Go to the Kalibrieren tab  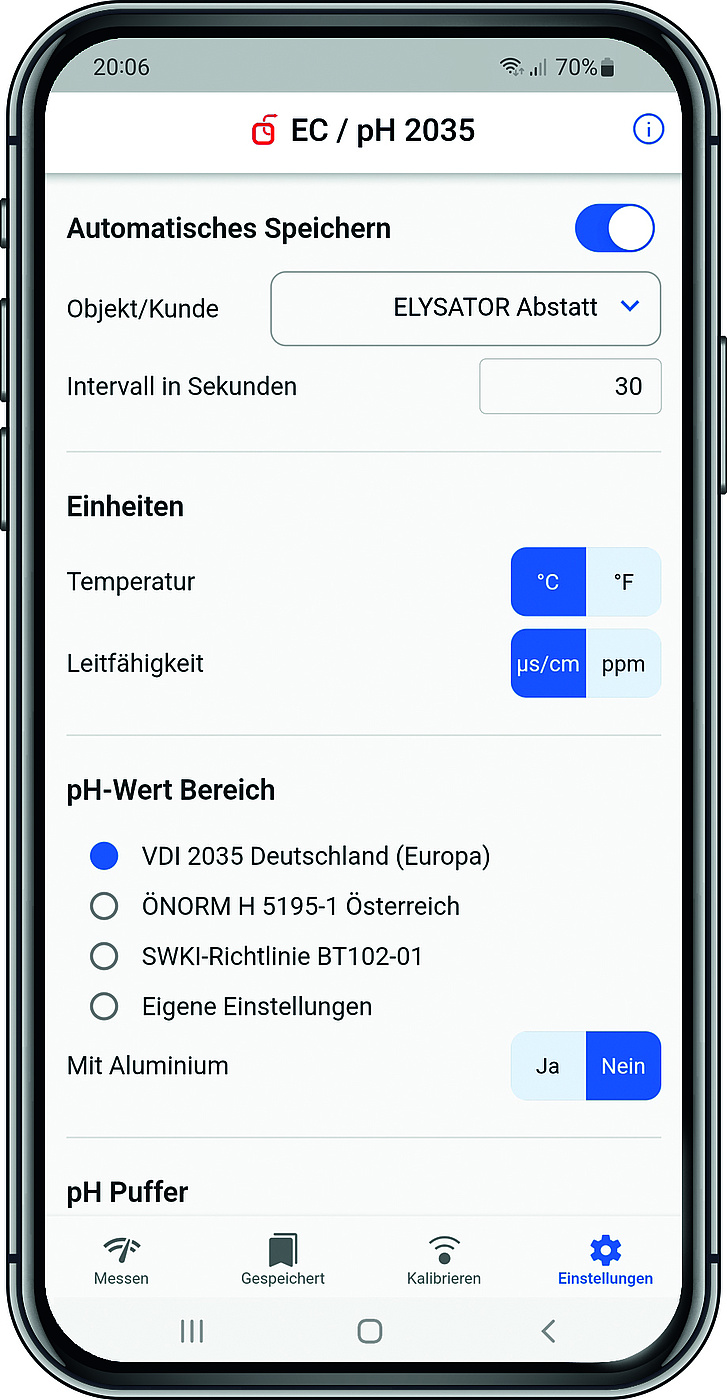pyautogui.click(x=444, y=1260)
